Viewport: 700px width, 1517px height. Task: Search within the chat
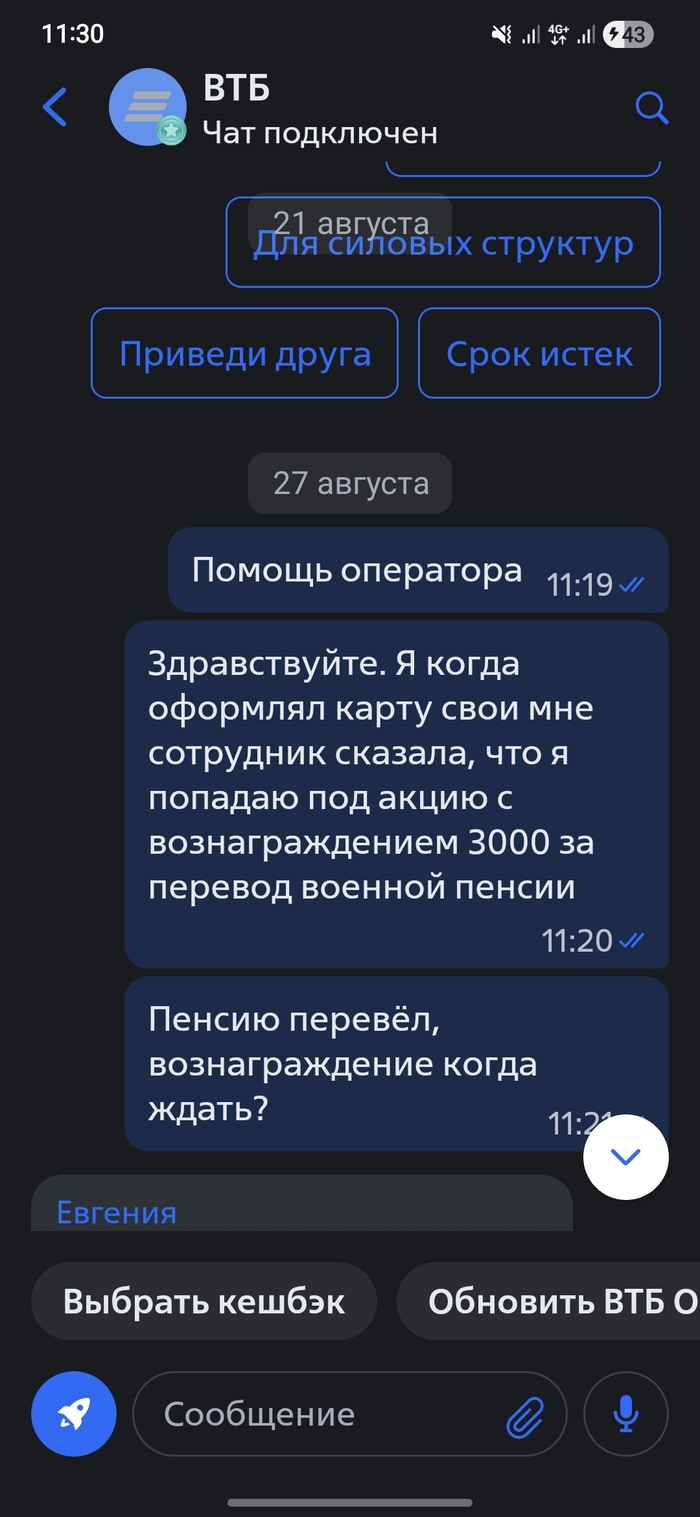click(651, 107)
